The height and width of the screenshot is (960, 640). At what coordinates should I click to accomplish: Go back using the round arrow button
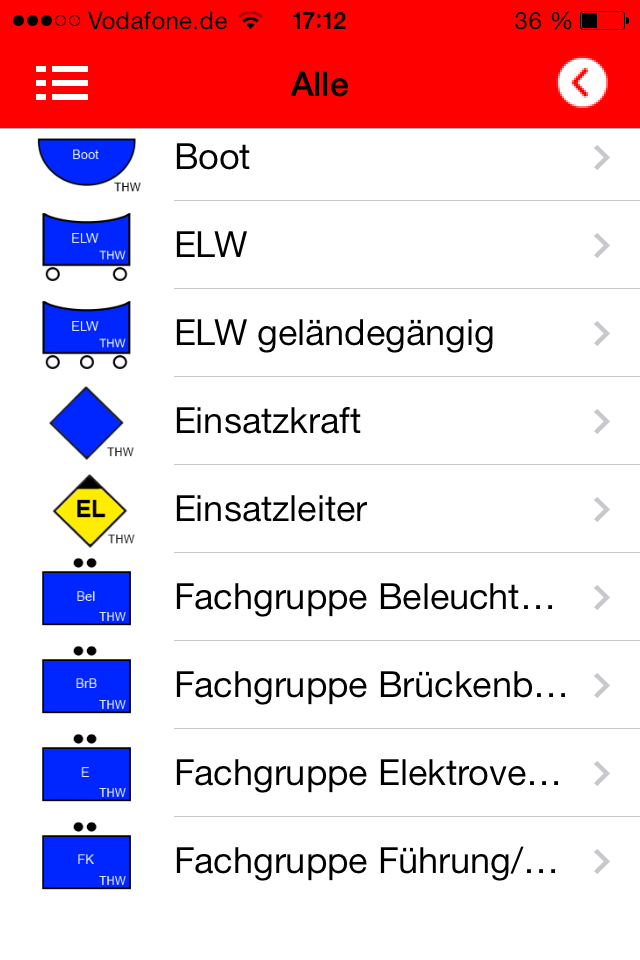[x=582, y=83]
